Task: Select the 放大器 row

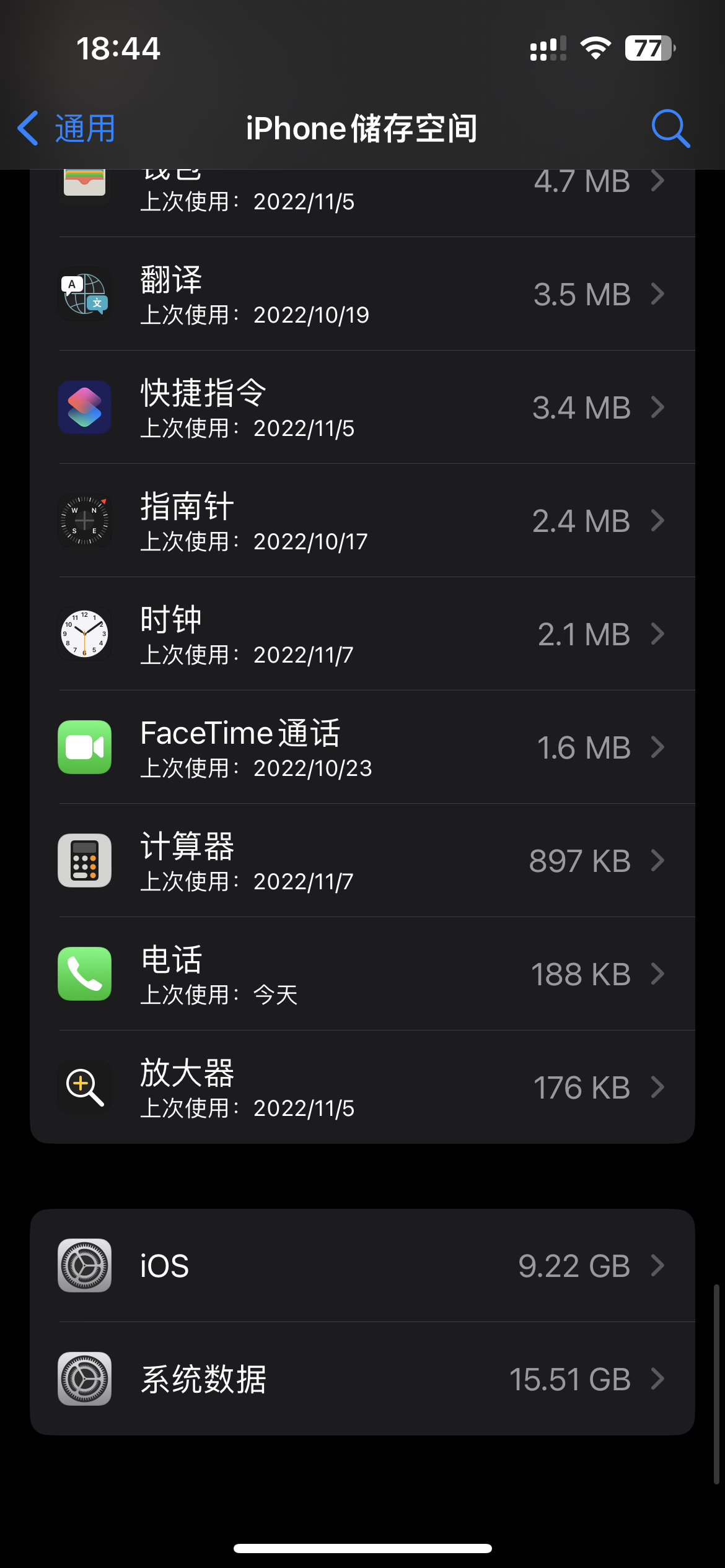Action: pyautogui.click(x=362, y=1087)
